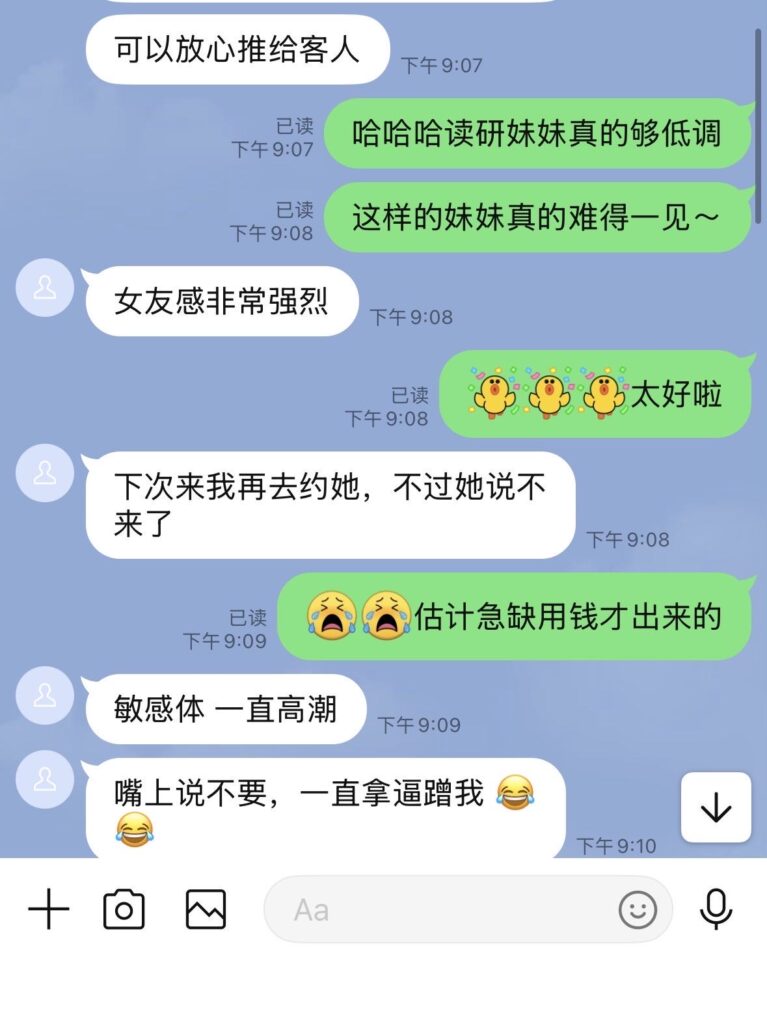Tap the microphone for voice message
This screenshot has width=767, height=1024.
pyautogui.click(x=715, y=909)
